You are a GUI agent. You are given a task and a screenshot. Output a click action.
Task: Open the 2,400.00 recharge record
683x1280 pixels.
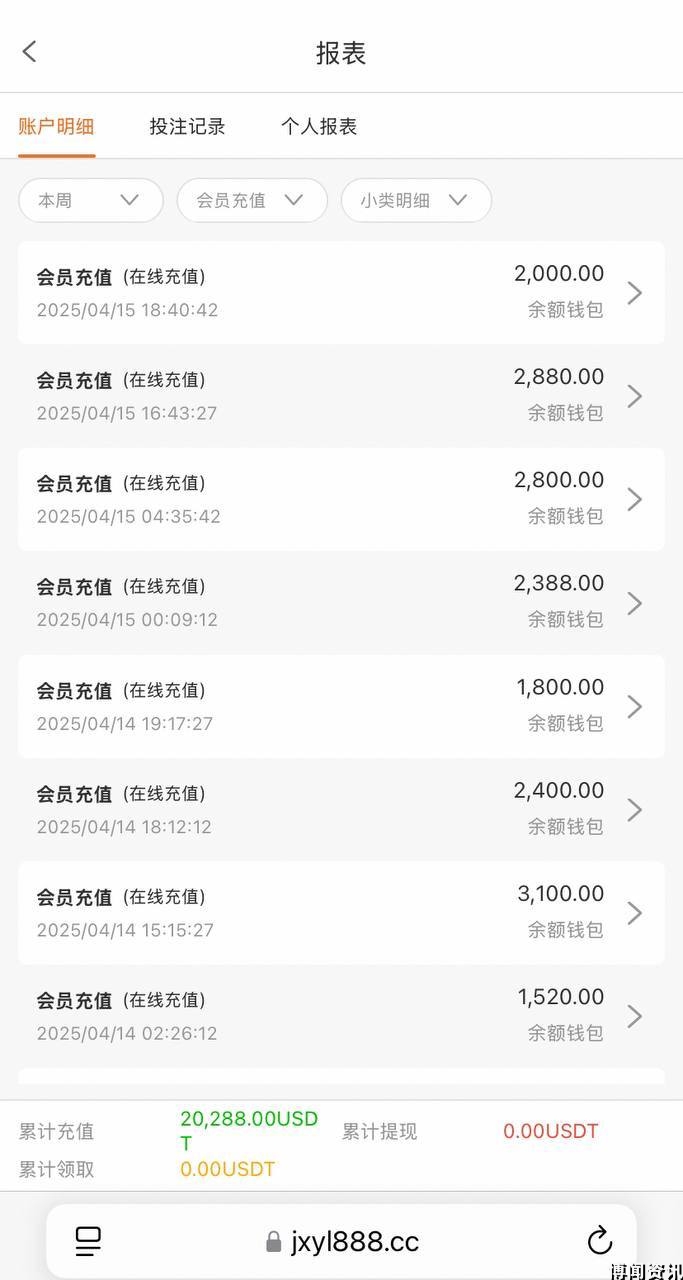[x=341, y=809]
